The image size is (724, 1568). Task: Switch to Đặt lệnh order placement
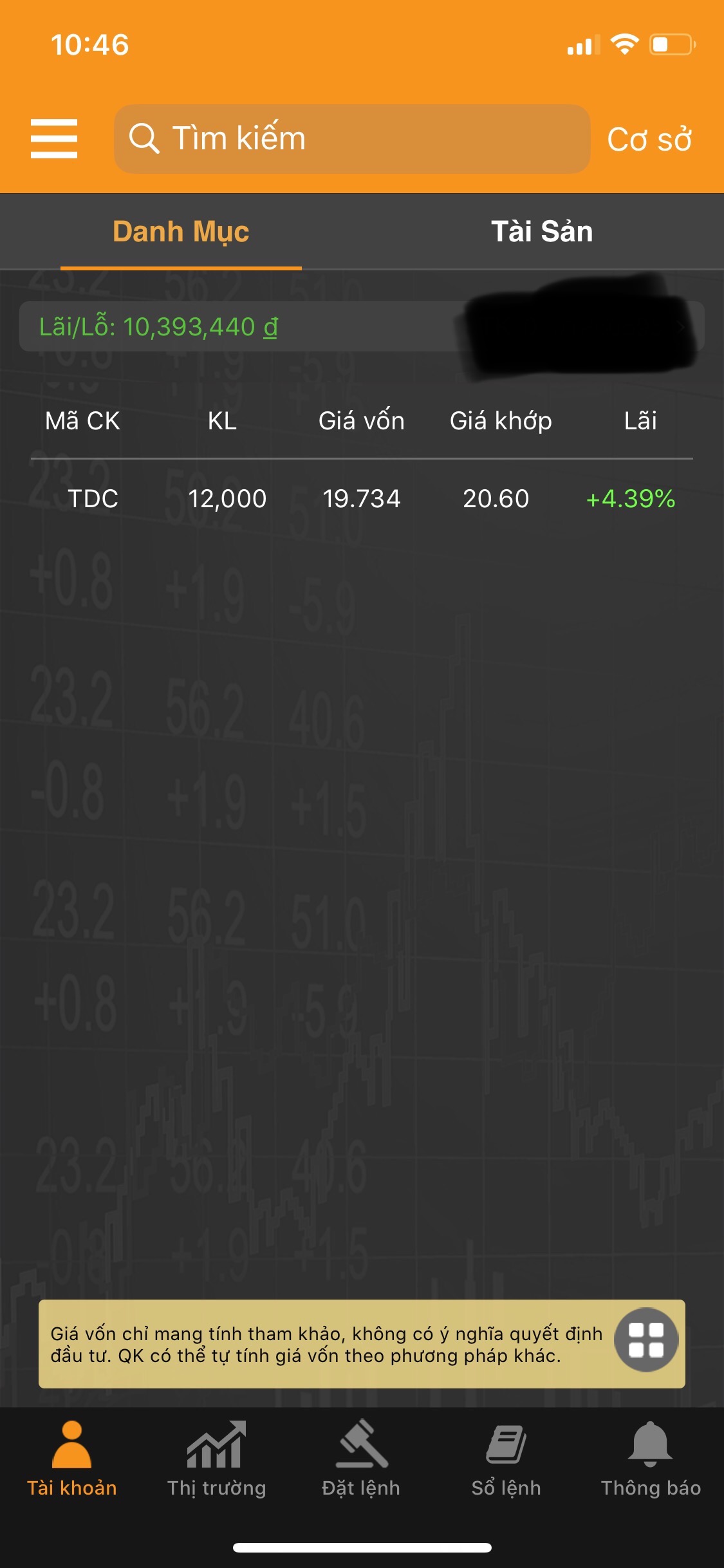click(x=361, y=1460)
